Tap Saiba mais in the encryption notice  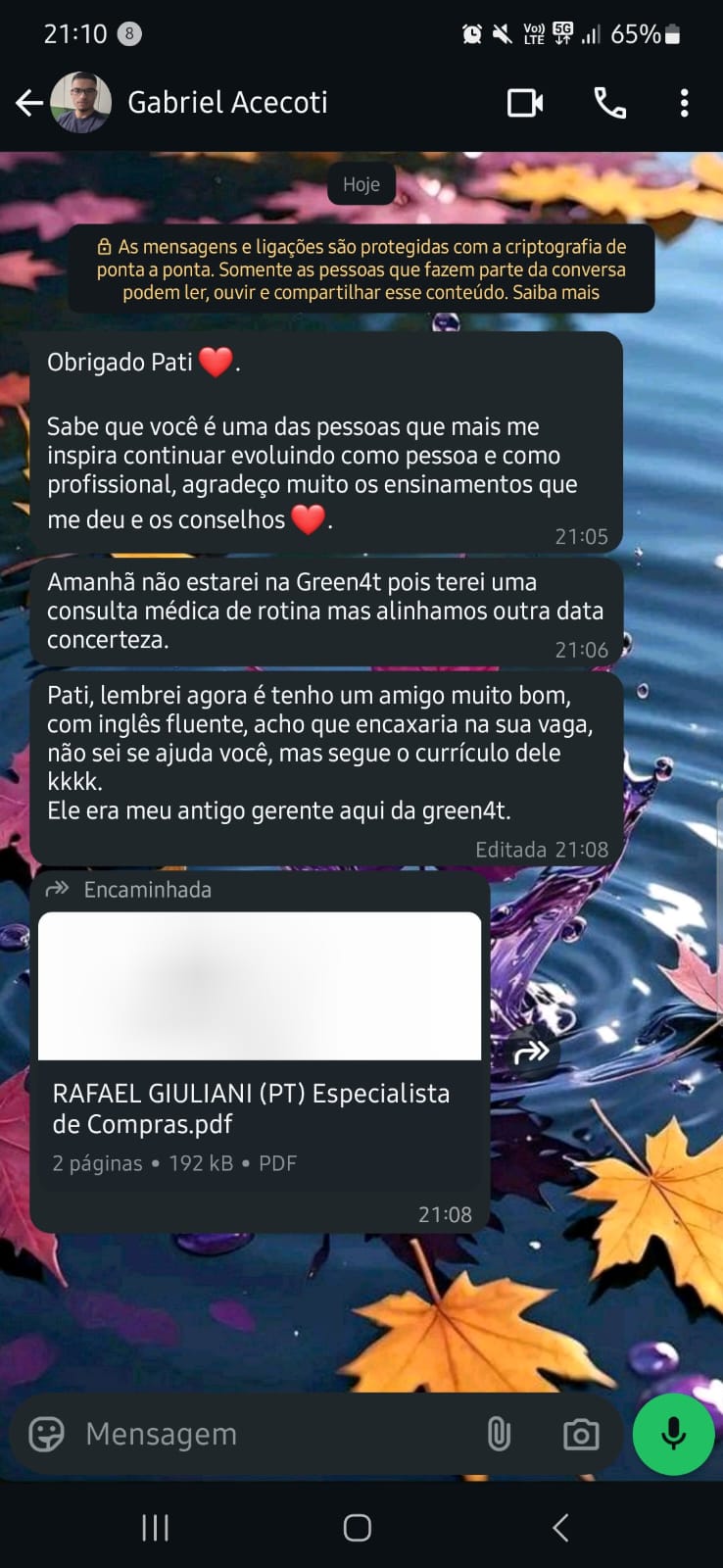coord(555,292)
